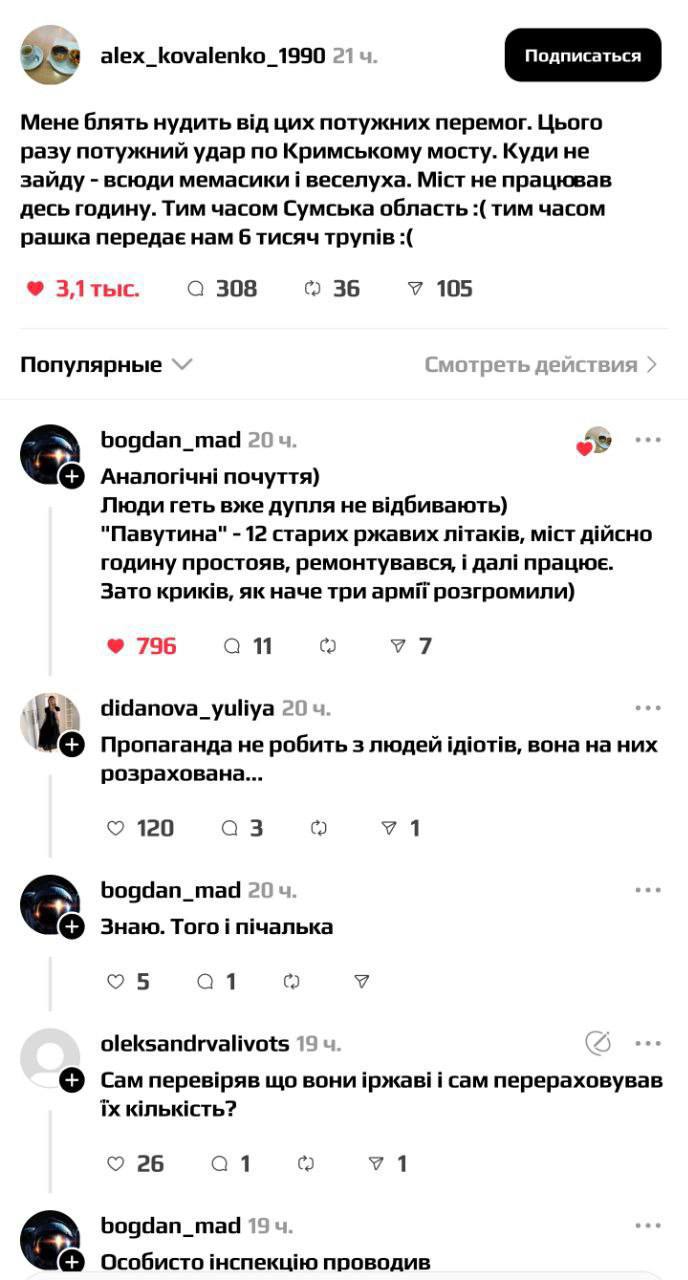Open overflow menu on oleksandrvalivots's reply

coord(648,1044)
